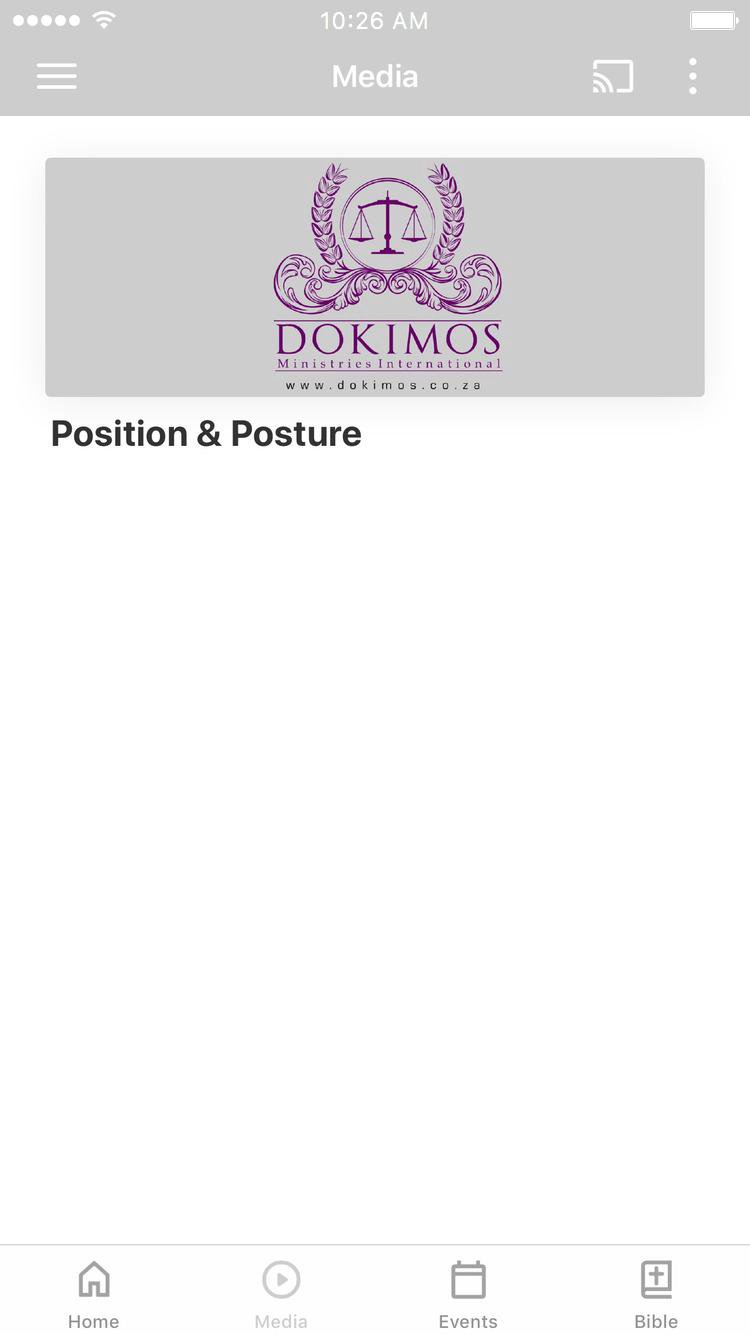
Task: Tap the Dokimos Ministries logo thumbnail
Action: [375, 277]
